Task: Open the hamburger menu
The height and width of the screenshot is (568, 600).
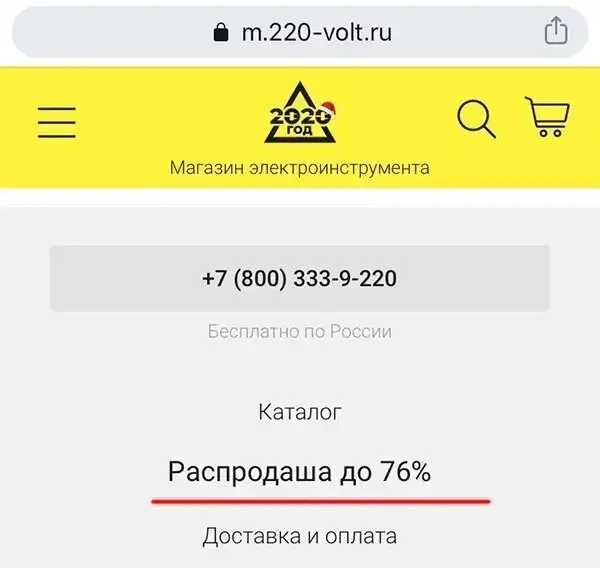Action: tap(57, 121)
